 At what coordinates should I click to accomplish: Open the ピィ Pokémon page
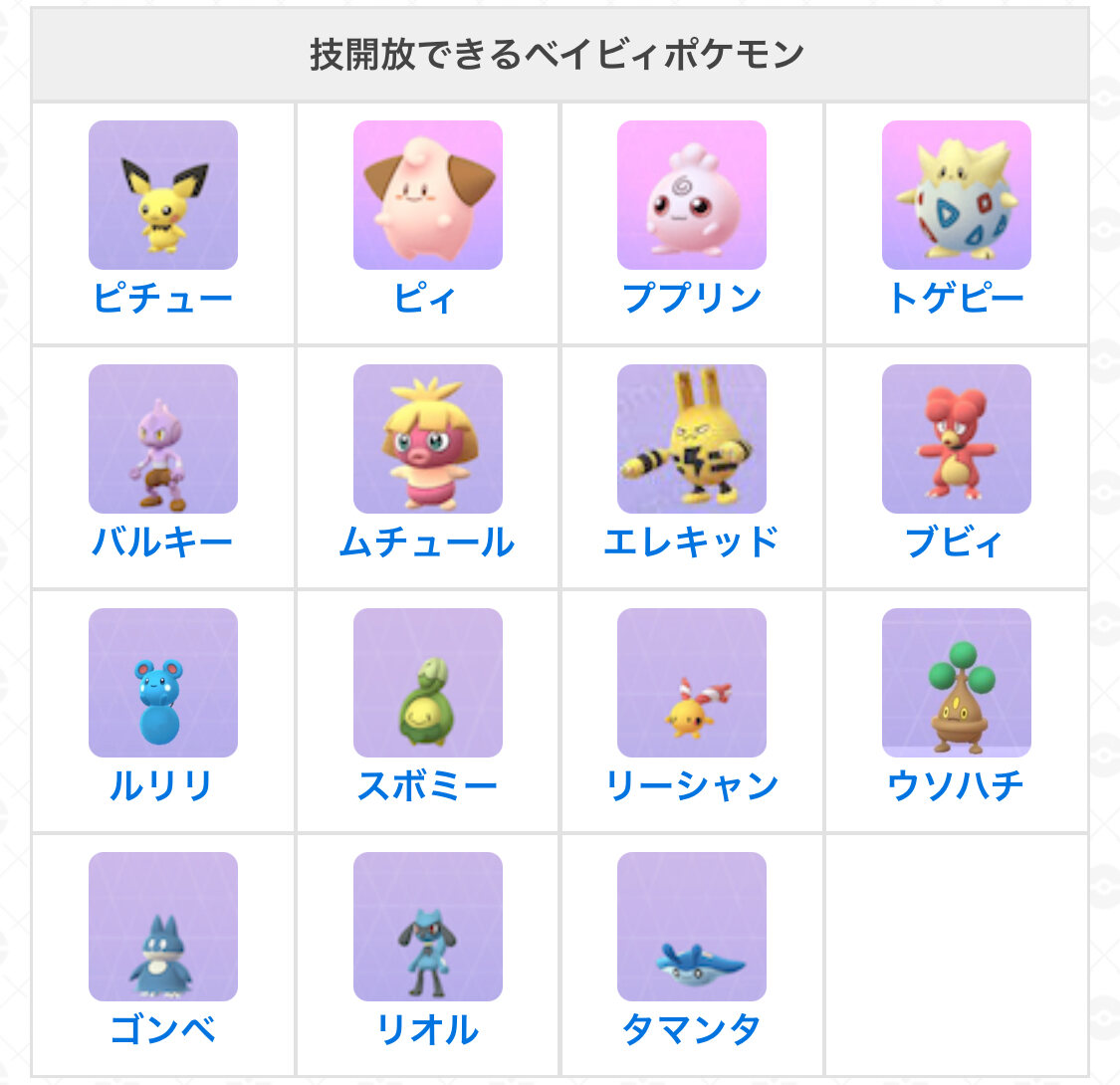tap(426, 298)
